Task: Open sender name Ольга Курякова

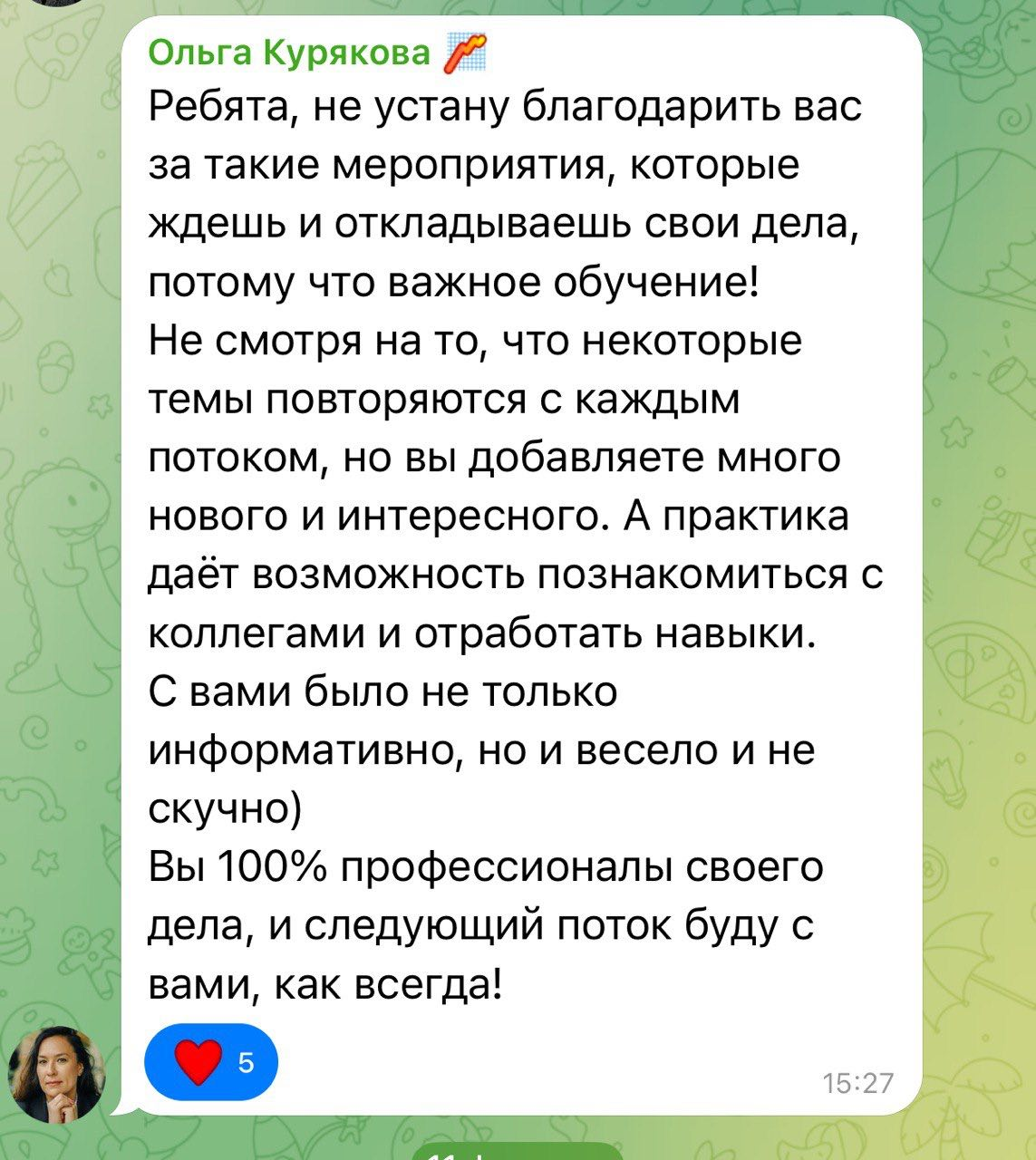Action: 290,53
